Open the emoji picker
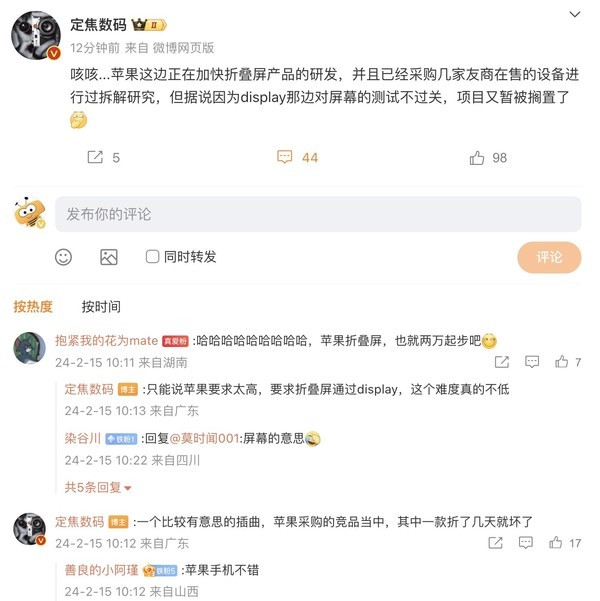The width and height of the screenshot is (600, 601). 64,257
